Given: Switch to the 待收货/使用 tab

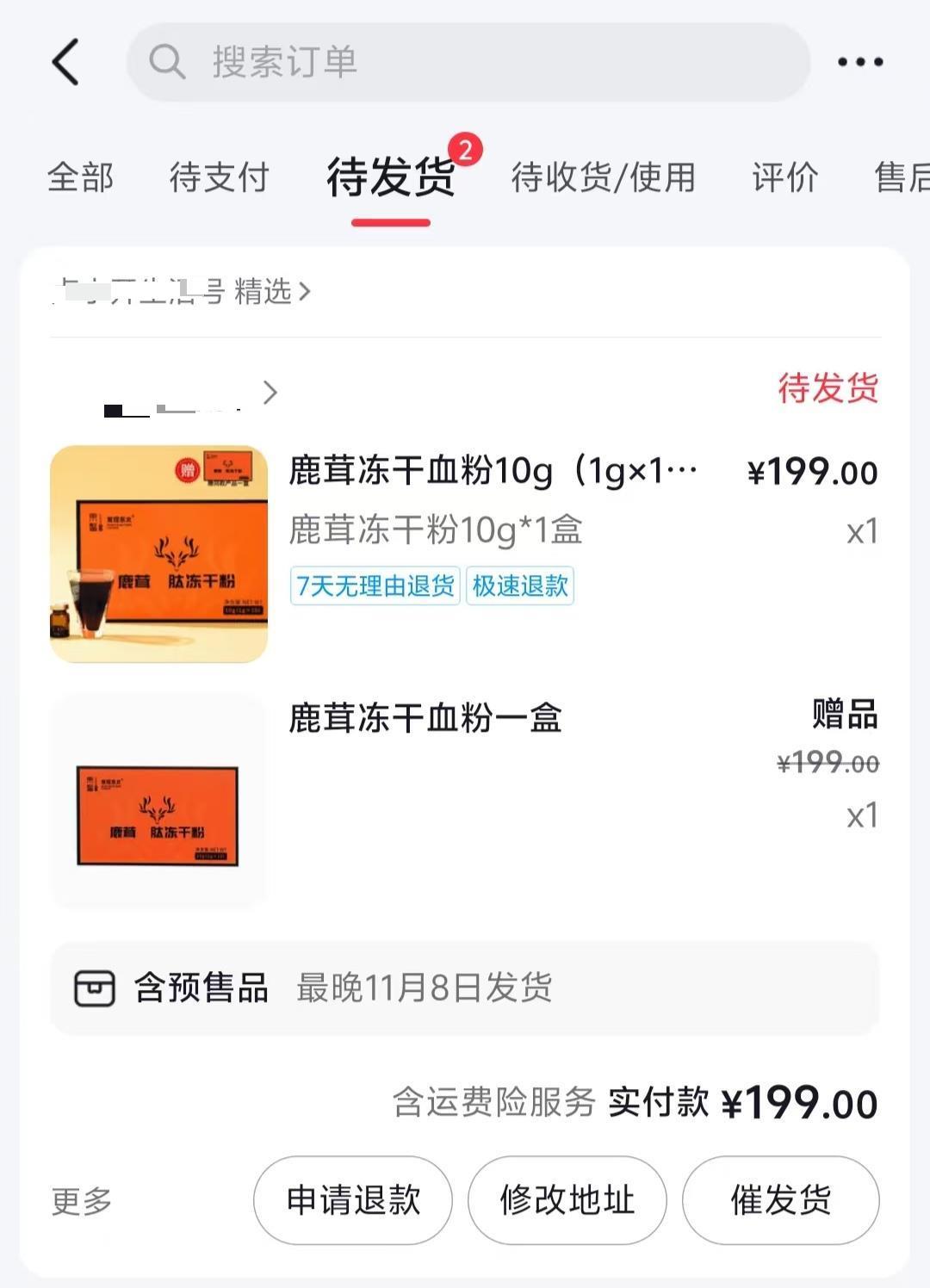Looking at the screenshot, I should click(x=603, y=178).
